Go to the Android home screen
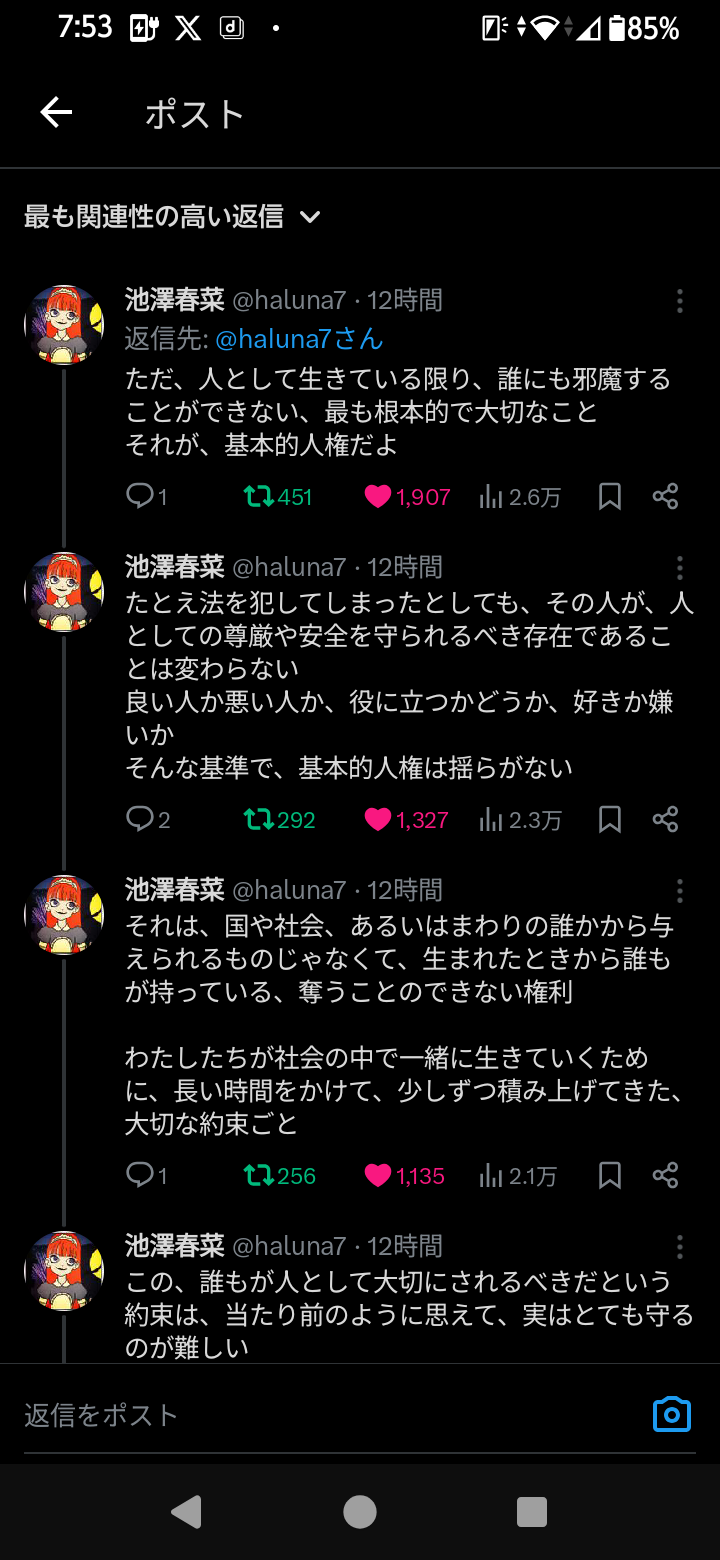Viewport: 720px width, 1560px height. click(360, 1512)
